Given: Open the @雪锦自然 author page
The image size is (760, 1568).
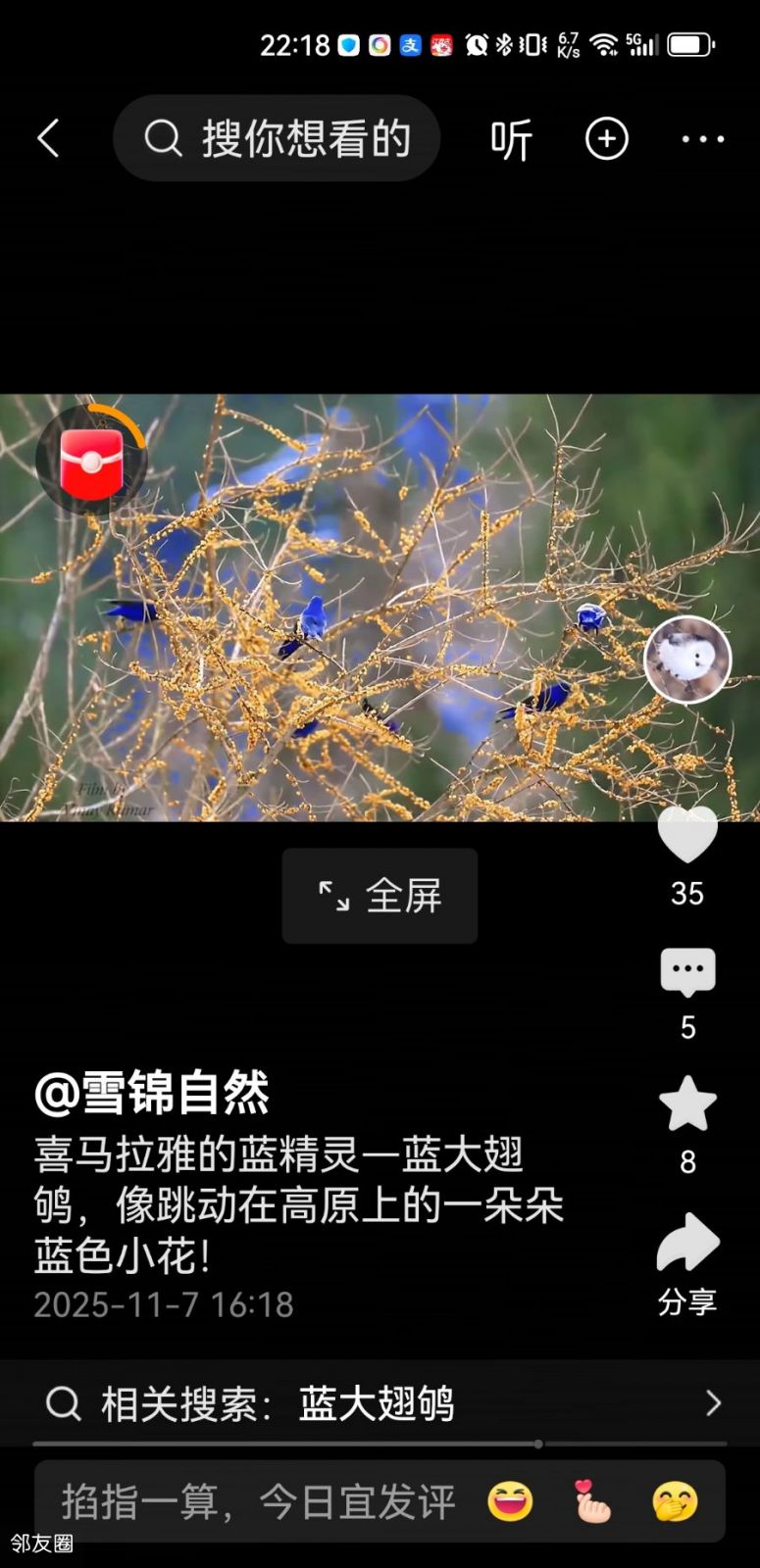Looking at the screenshot, I should 152,1092.
